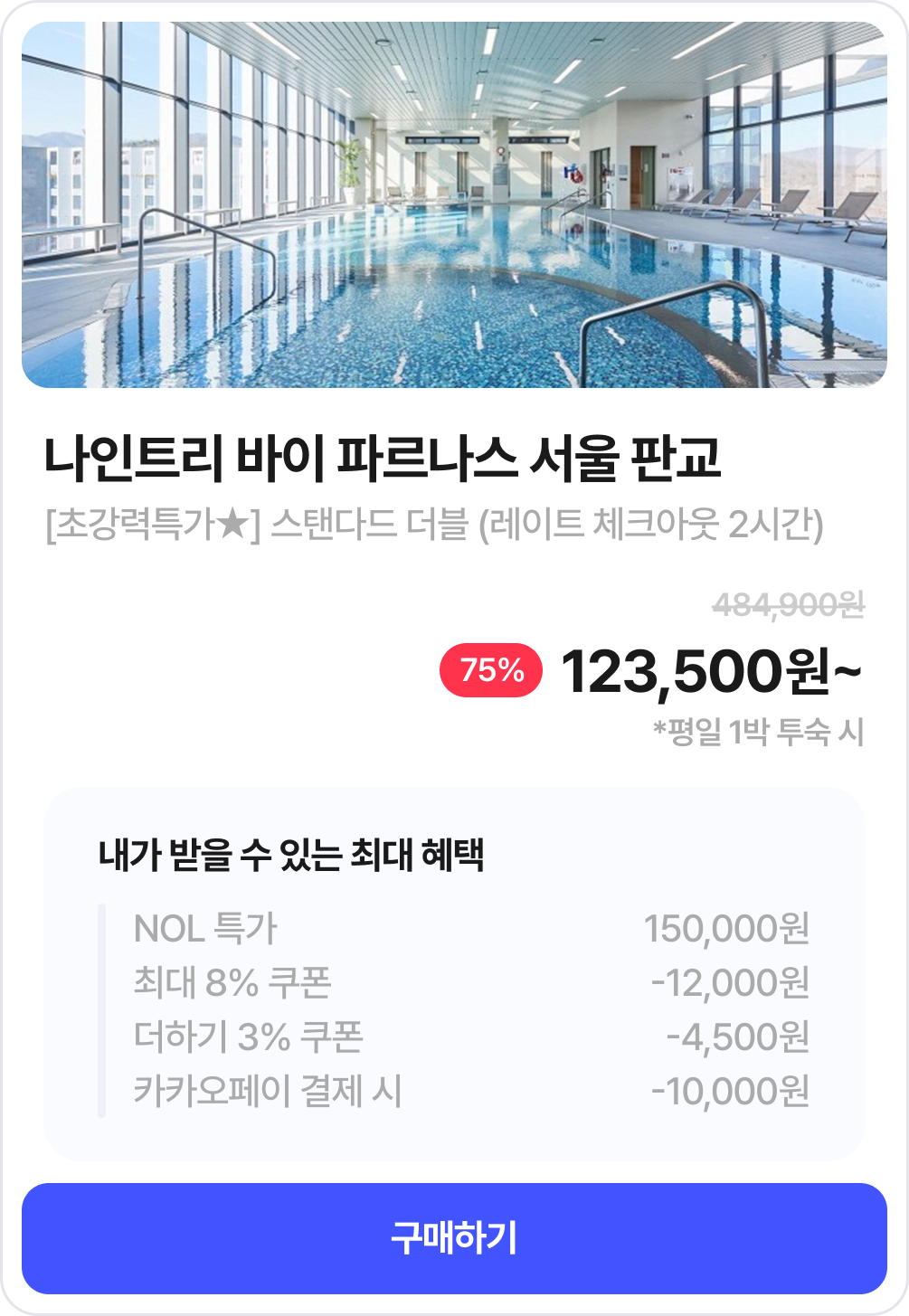Tap the 구매하기 purchase button
The image size is (909, 1316).
[x=454, y=1238]
